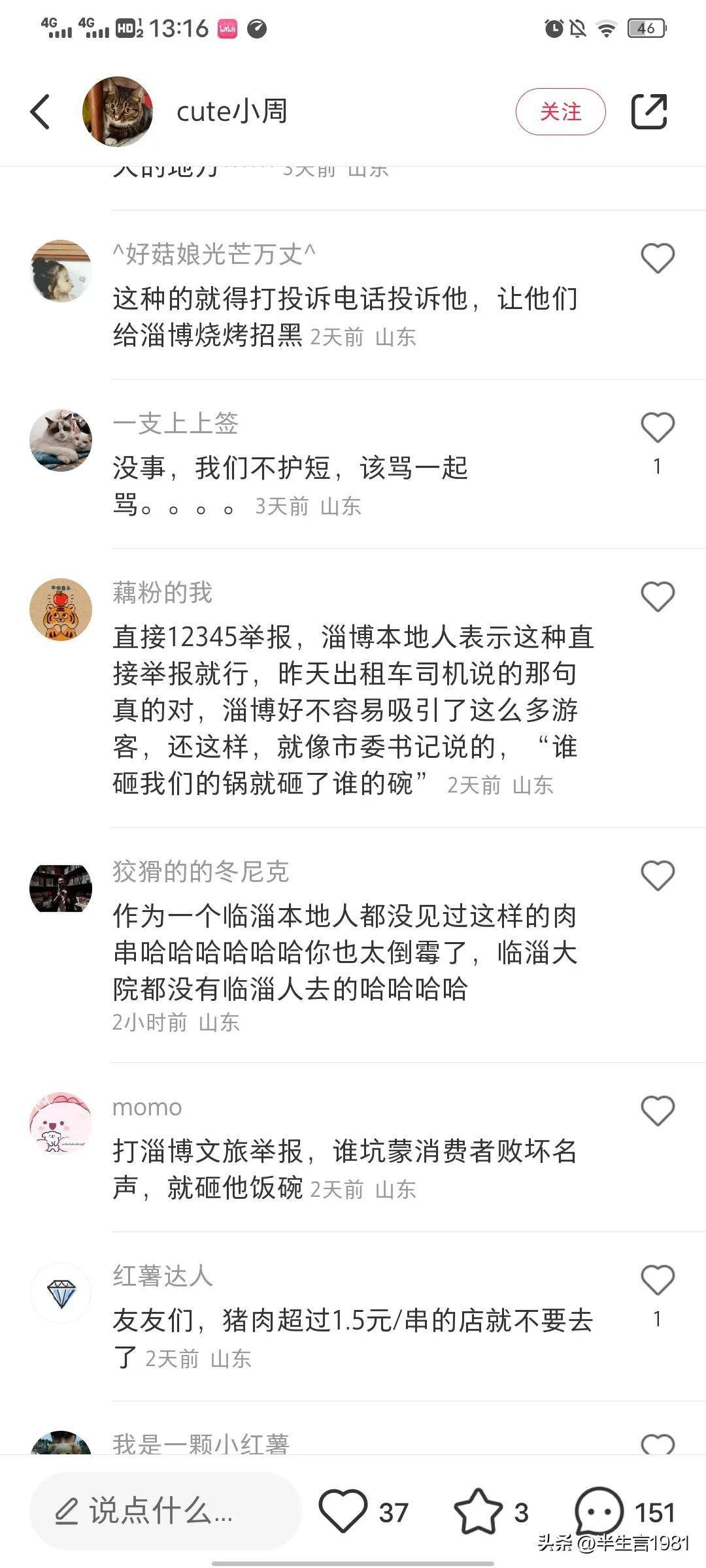This screenshot has width=706, height=1568.
Task: Open the avatar of ^好菇娘光芒万丈^
Action: click(x=61, y=270)
